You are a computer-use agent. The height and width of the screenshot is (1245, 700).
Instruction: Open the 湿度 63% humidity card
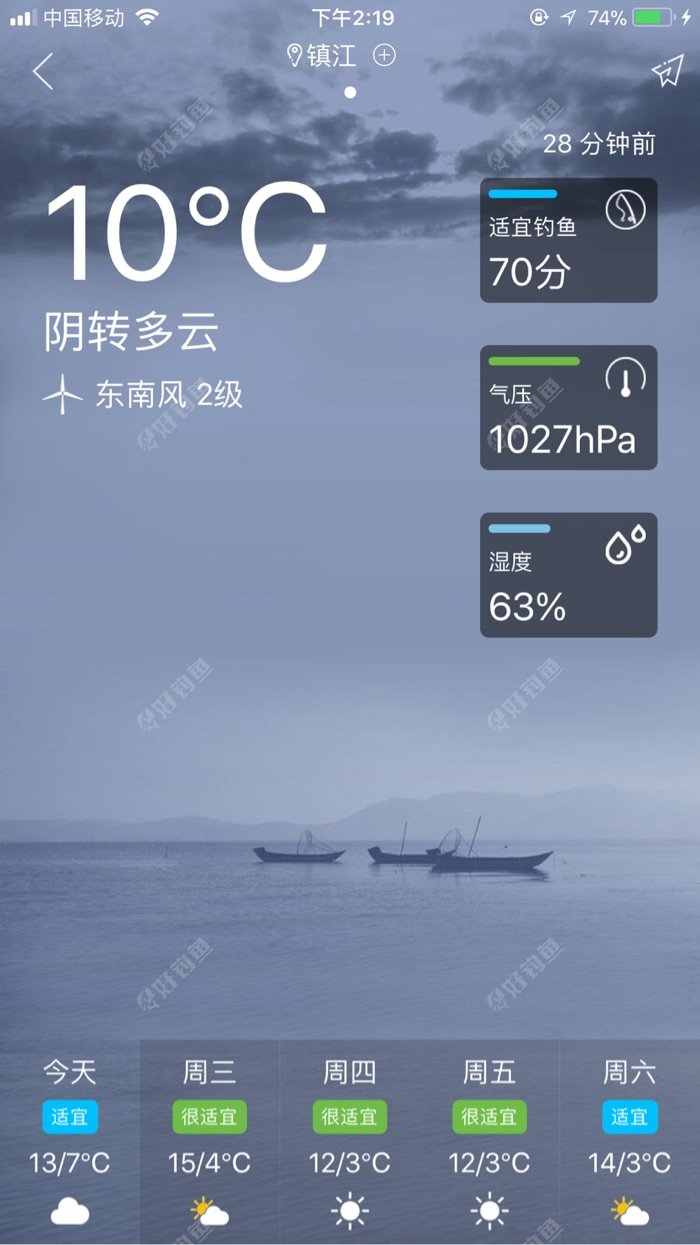(568, 575)
